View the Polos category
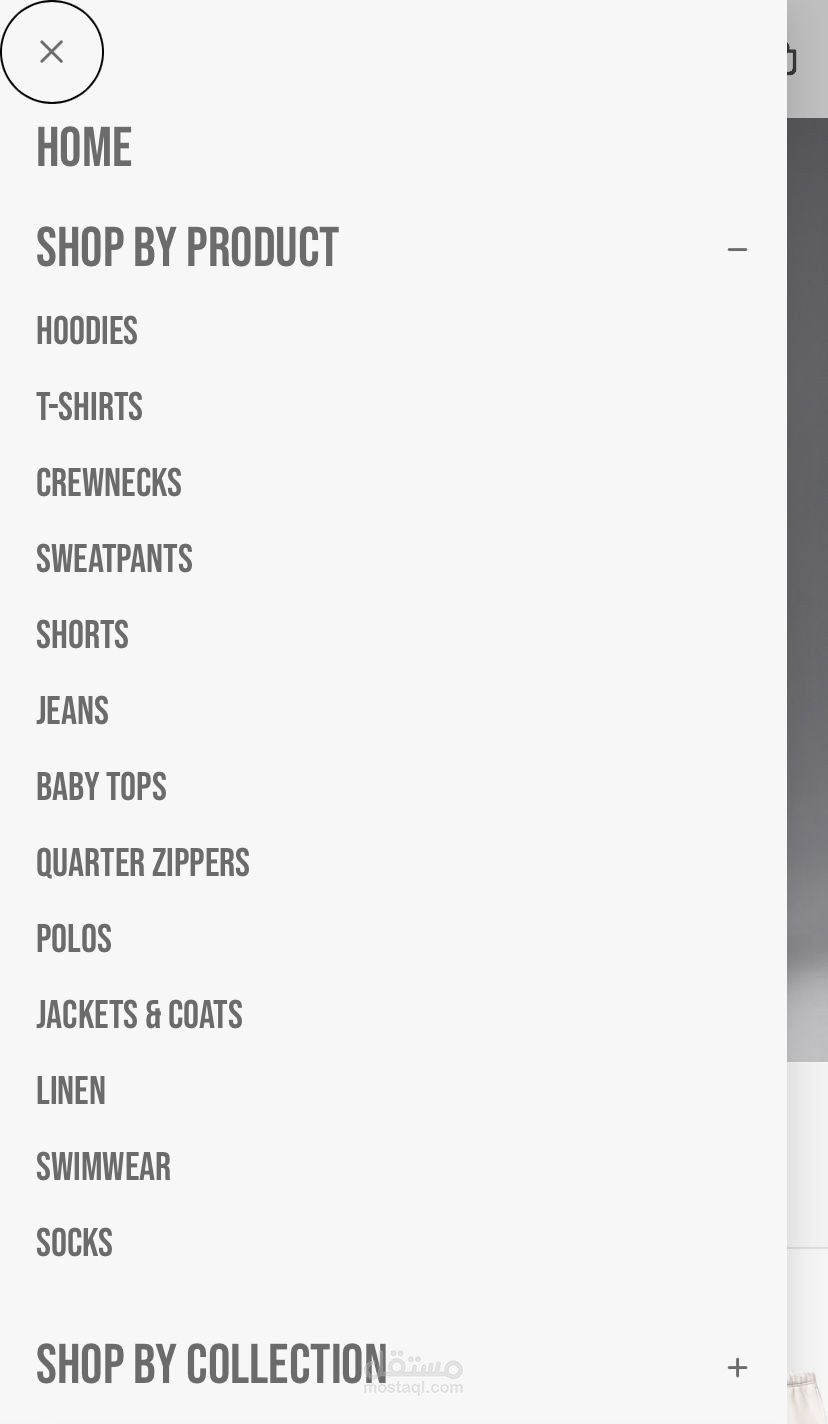Image resolution: width=828 pixels, height=1424 pixels. pyautogui.click(x=74, y=939)
